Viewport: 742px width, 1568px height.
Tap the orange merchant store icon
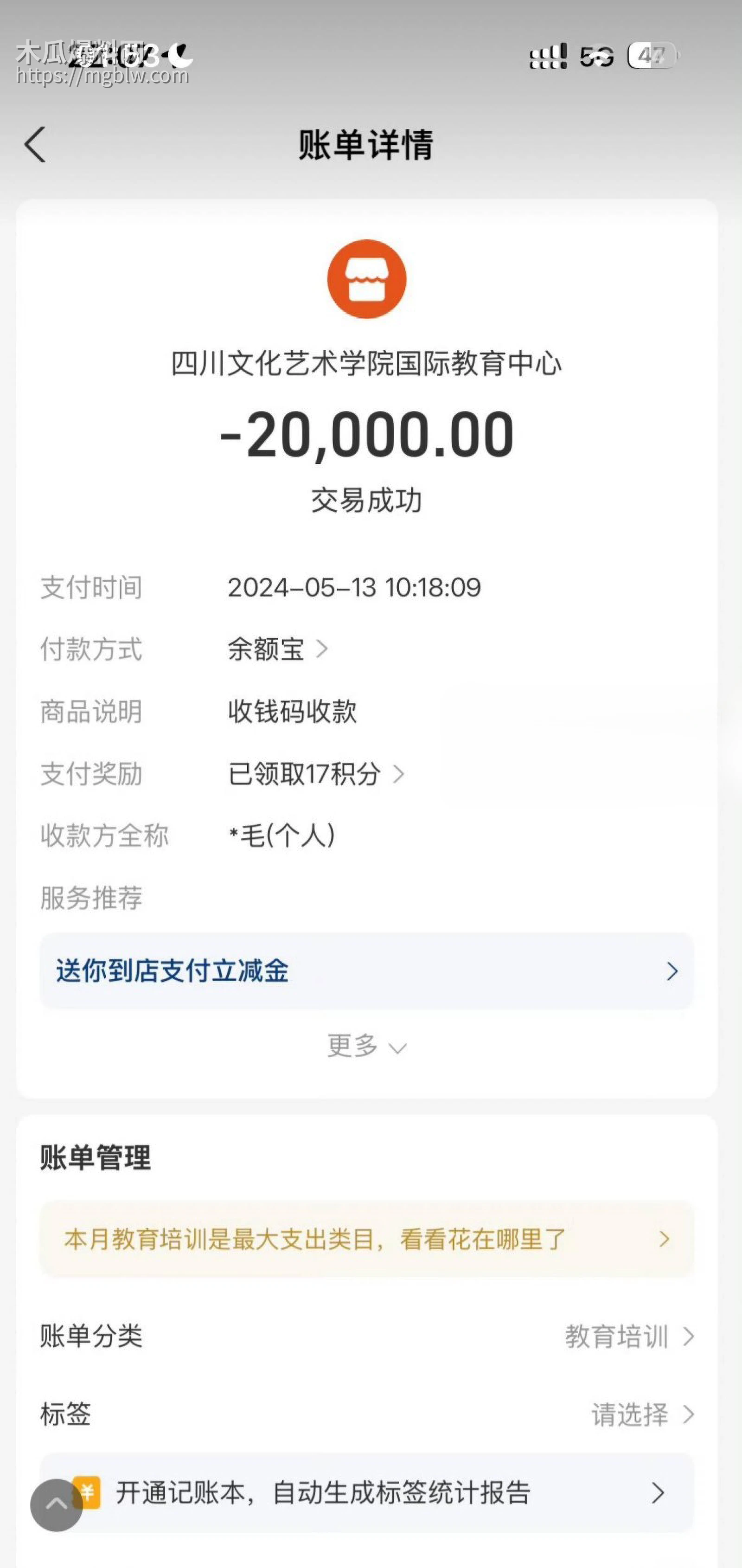366,280
